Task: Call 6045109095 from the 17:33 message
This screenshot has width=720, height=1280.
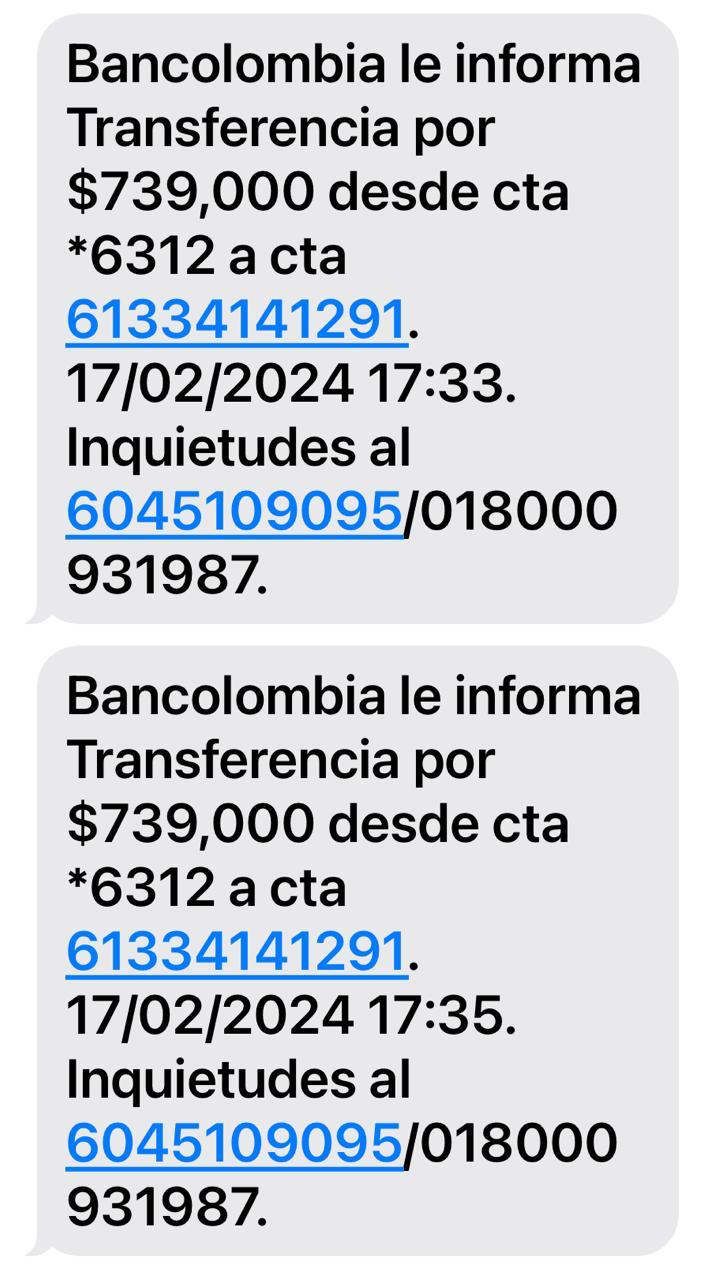Action: [234, 512]
